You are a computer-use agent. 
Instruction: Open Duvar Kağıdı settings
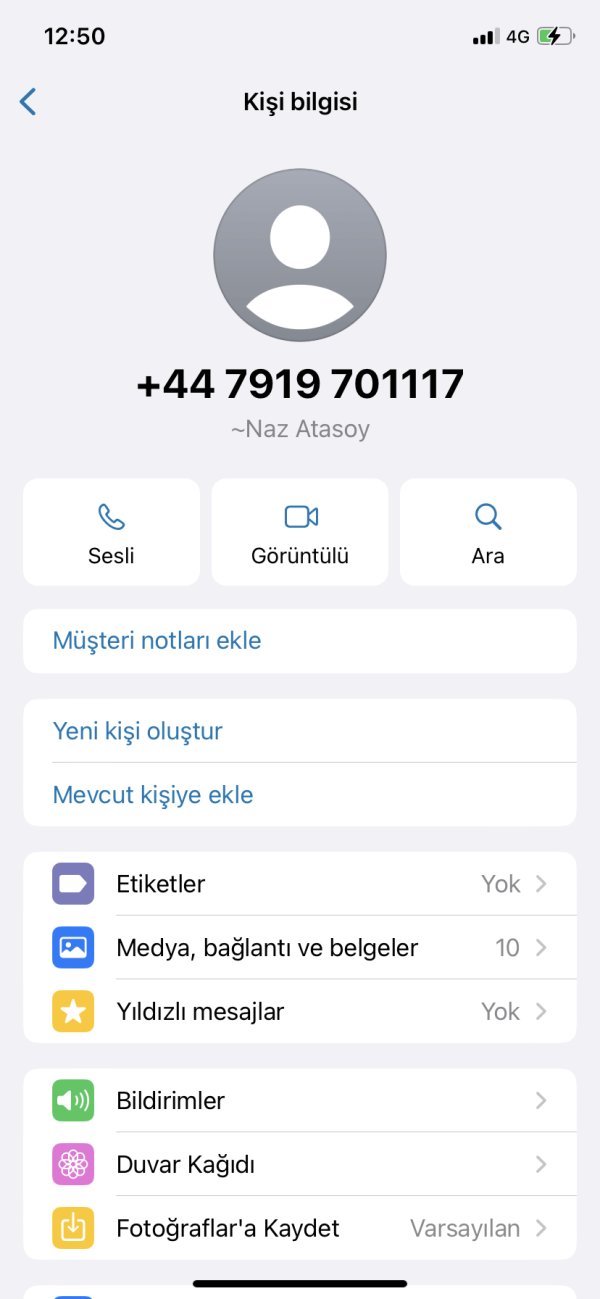pyautogui.click(x=300, y=1164)
